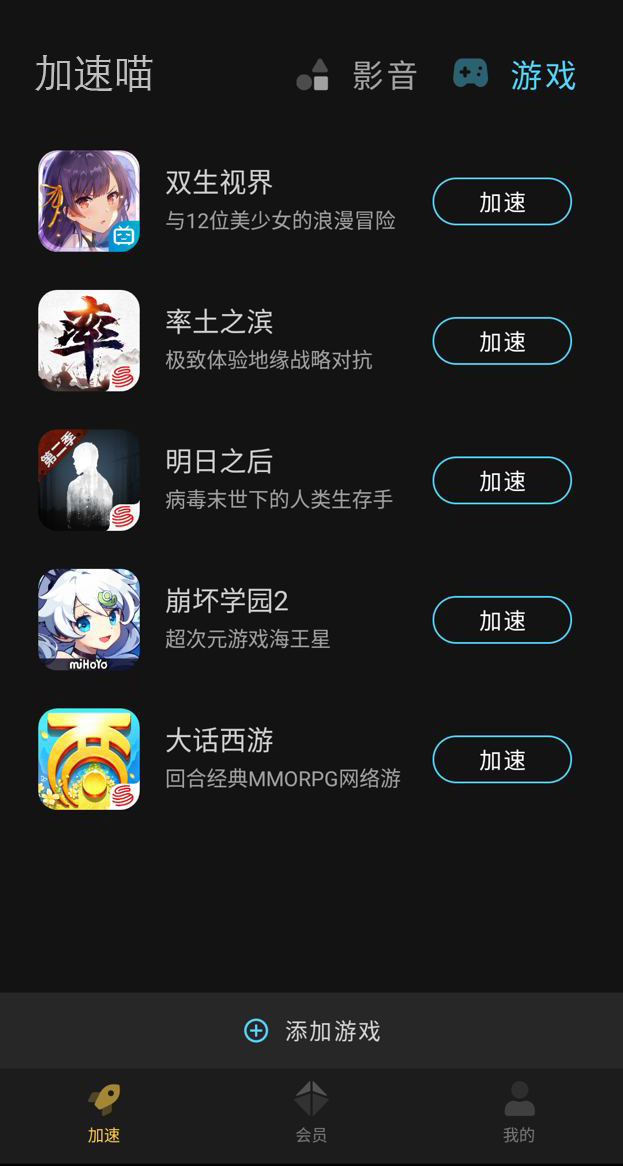Select the 游戏 tab
The image size is (623, 1166).
pyautogui.click(x=515, y=76)
